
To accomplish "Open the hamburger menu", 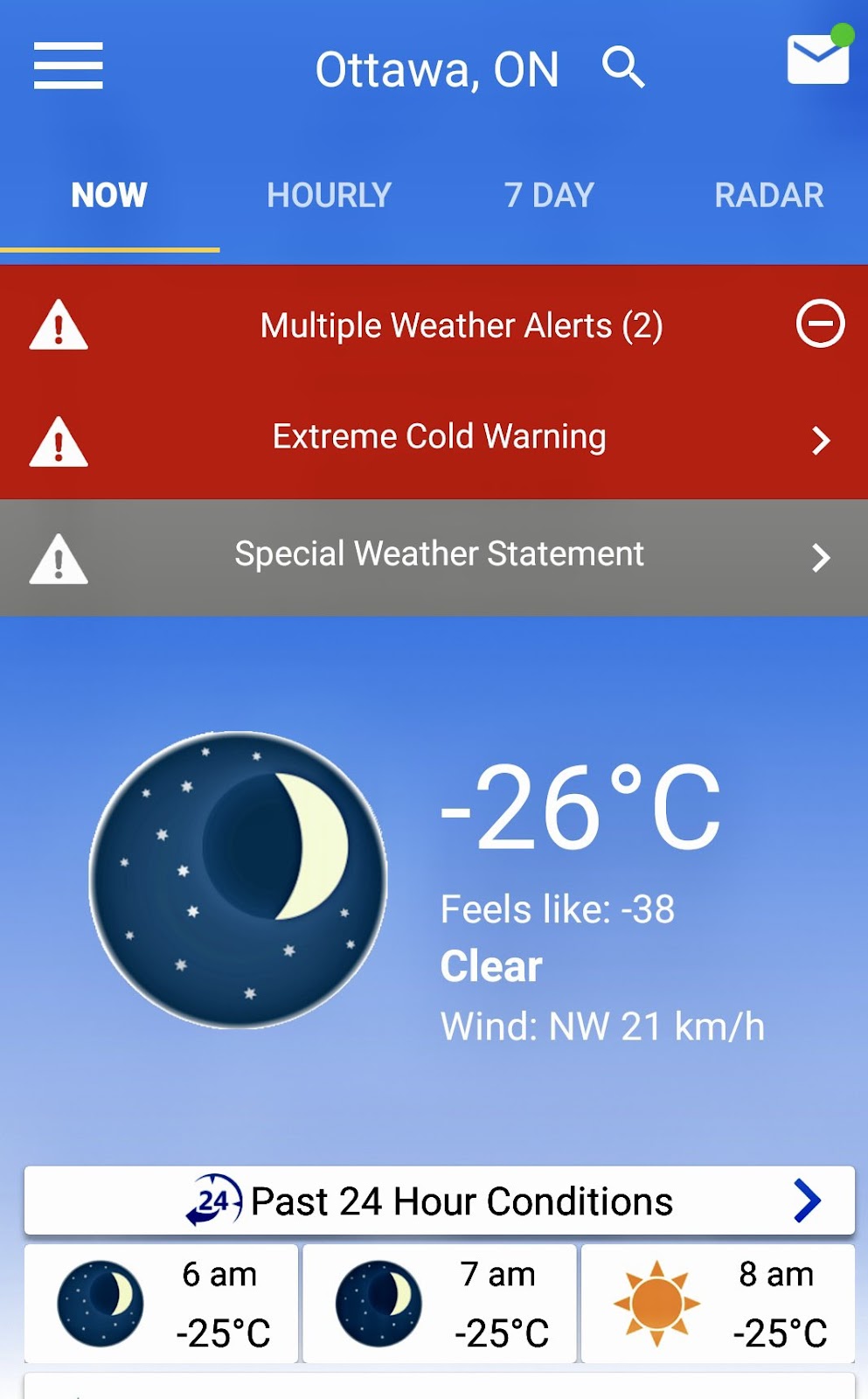I will click(x=68, y=66).
